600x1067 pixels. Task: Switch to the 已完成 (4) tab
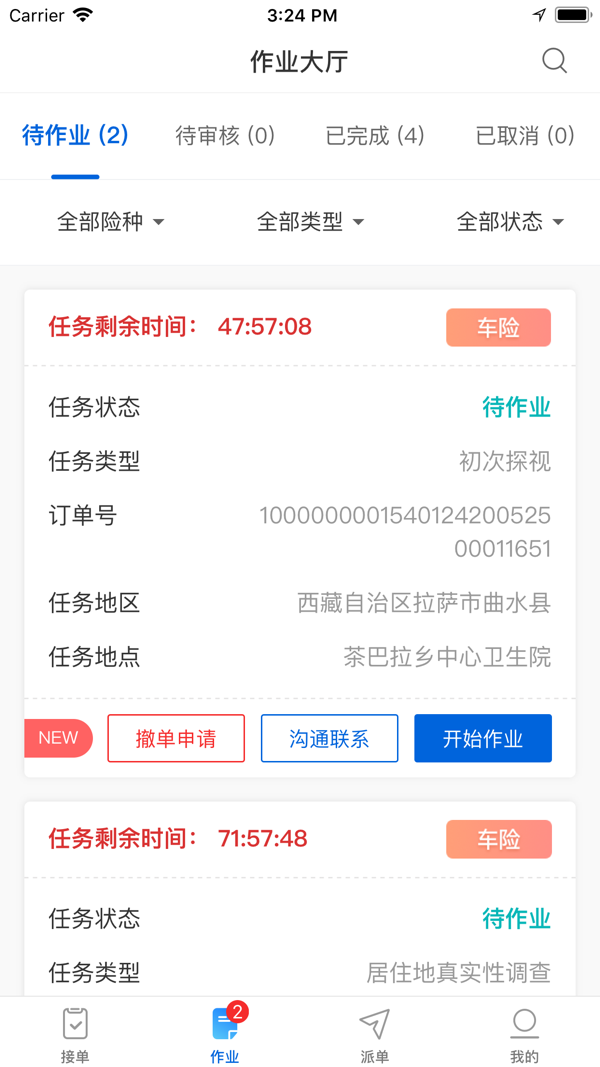pyautogui.click(x=375, y=136)
